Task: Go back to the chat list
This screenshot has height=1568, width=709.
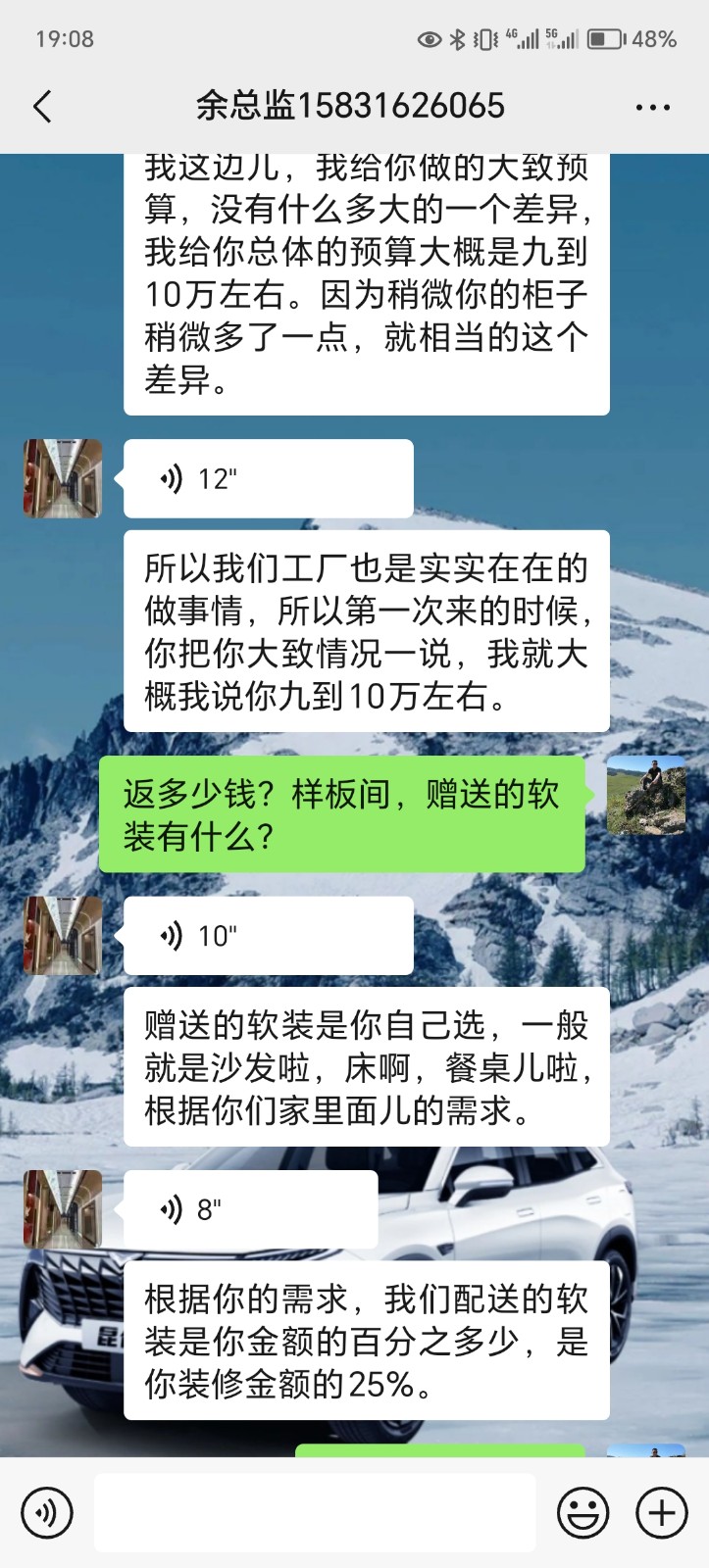Action: (x=42, y=106)
